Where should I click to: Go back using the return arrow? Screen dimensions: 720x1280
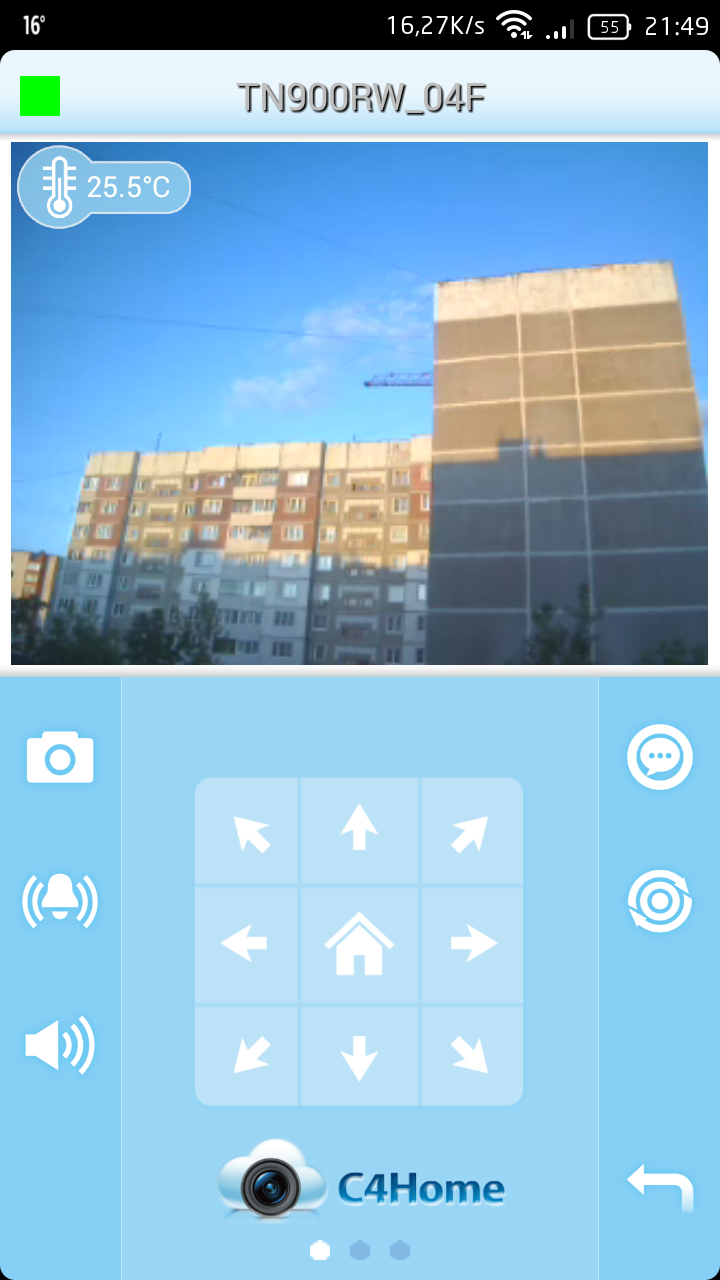(660, 1186)
